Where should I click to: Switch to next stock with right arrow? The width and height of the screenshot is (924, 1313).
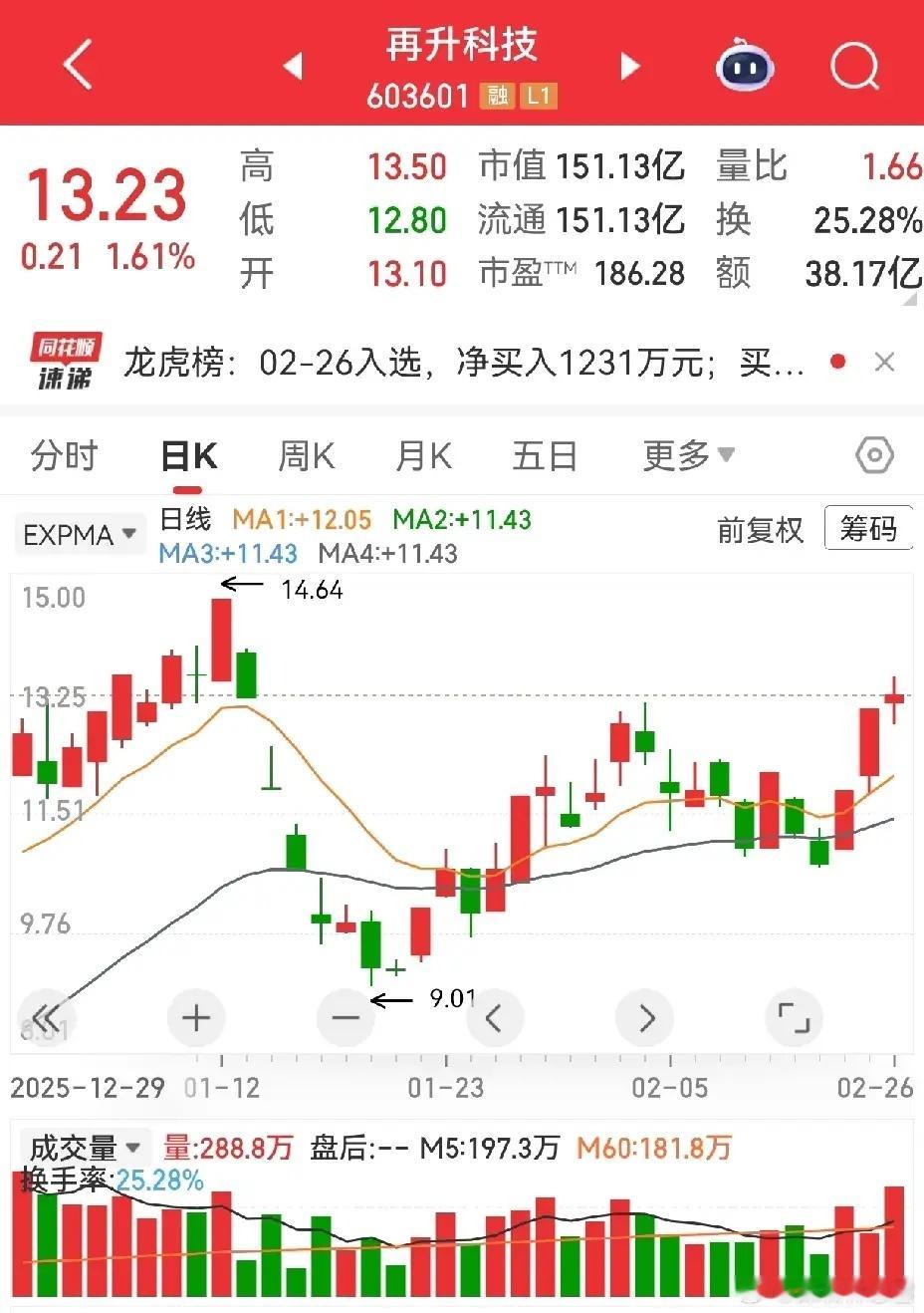pos(629,65)
